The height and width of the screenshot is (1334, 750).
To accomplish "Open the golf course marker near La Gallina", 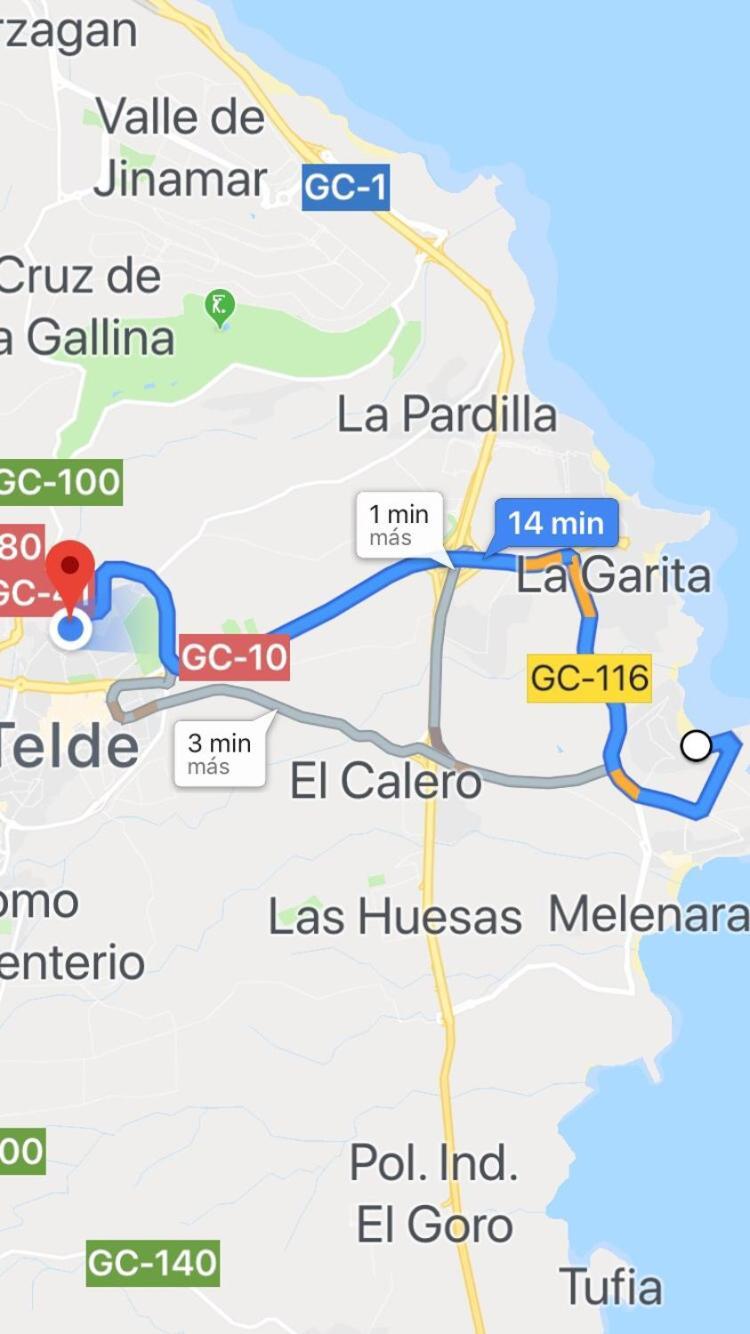I will pyautogui.click(x=219, y=304).
